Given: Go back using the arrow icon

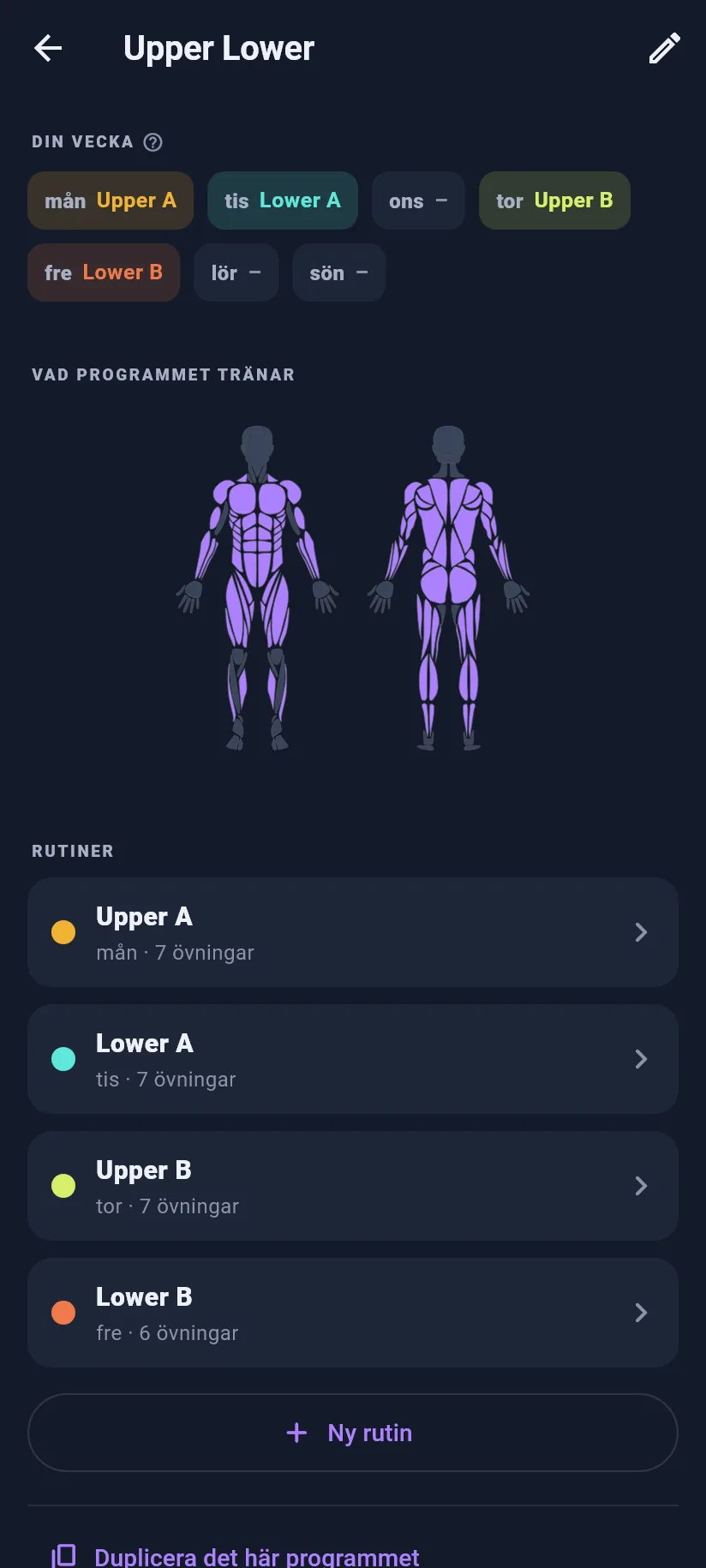Looking at the screenshot, I should tap(48, 48).
